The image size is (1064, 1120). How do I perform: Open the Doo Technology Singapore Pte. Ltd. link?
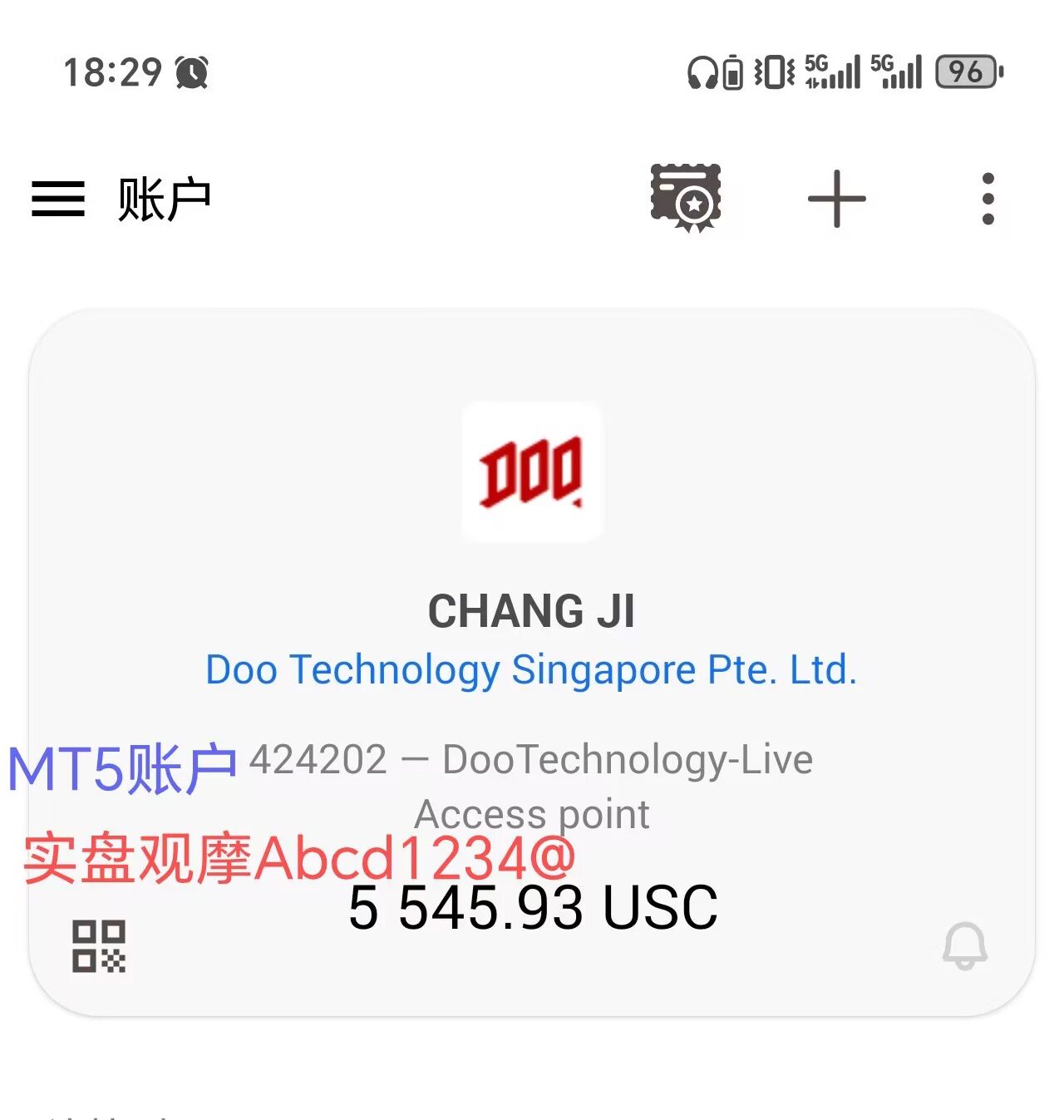(531, 669)
